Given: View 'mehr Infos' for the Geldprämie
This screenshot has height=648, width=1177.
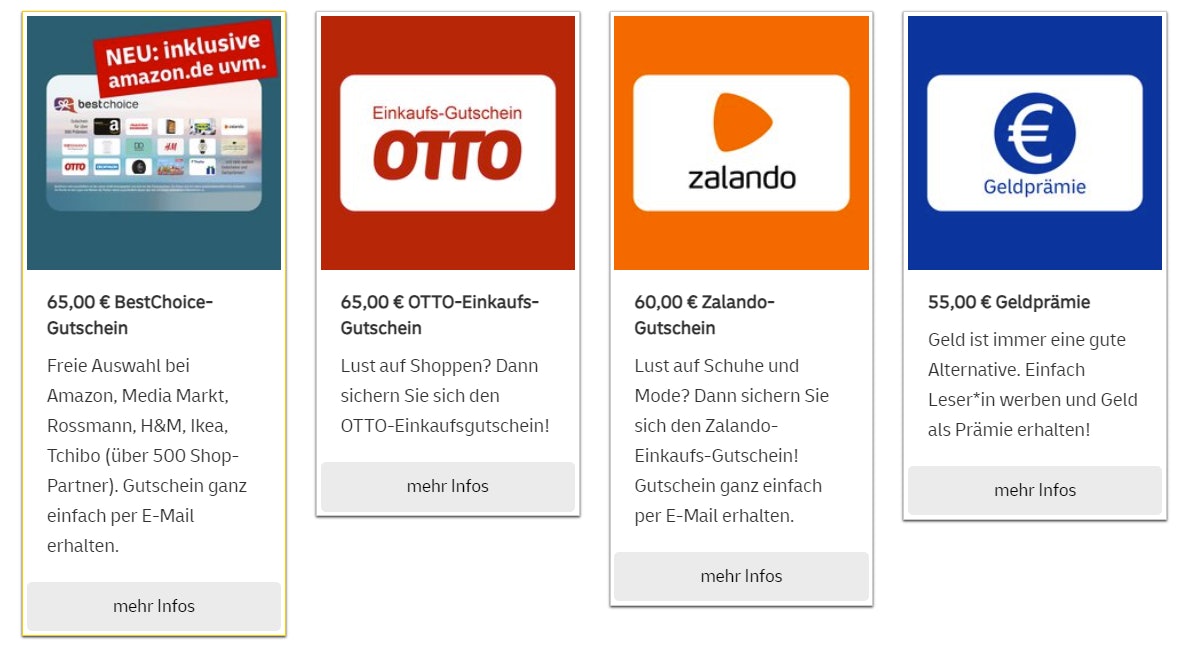Looking at the screenshot, I should [1035, 490].
